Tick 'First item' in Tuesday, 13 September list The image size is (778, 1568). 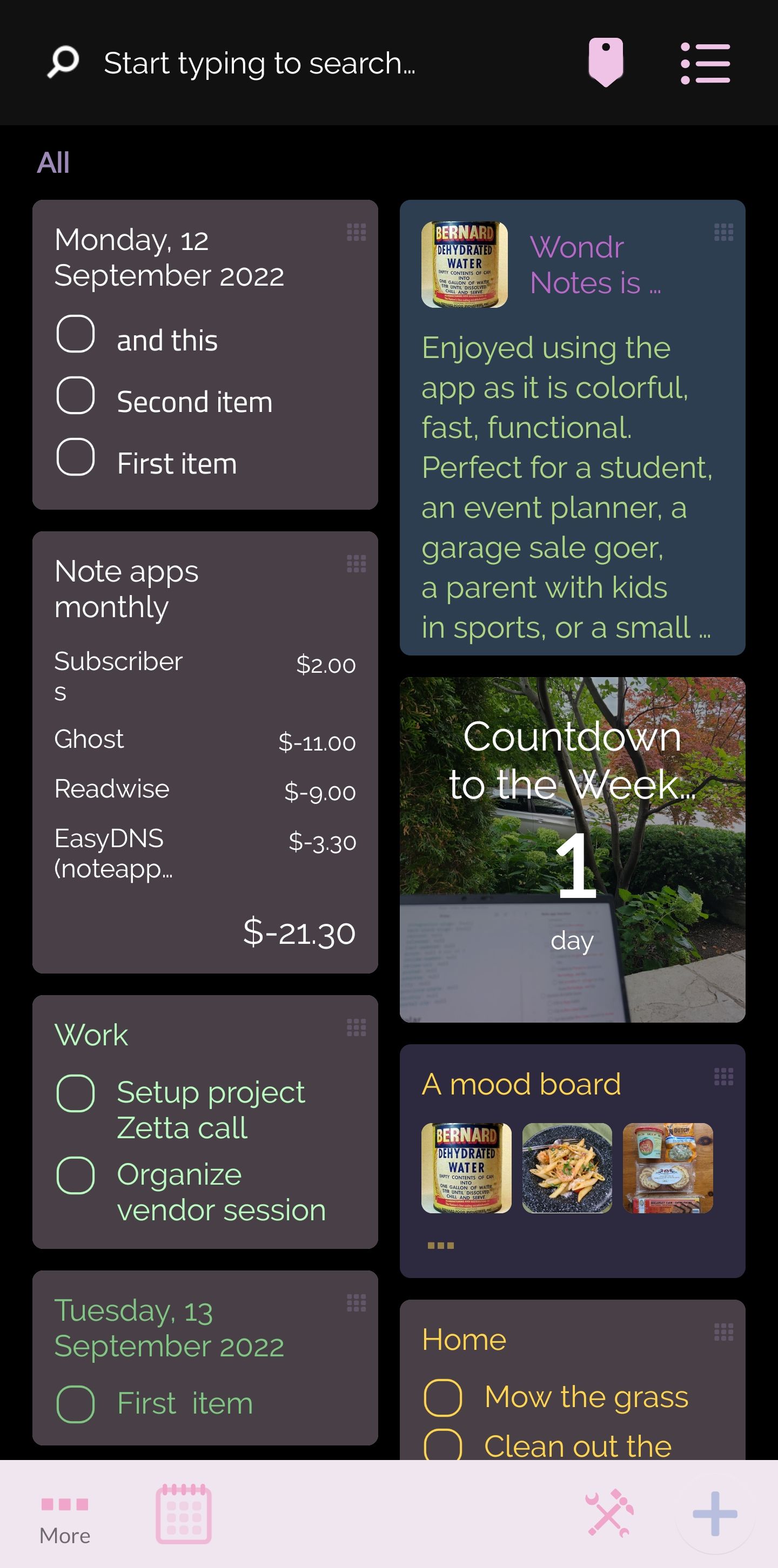click(x=76, y=1404)
